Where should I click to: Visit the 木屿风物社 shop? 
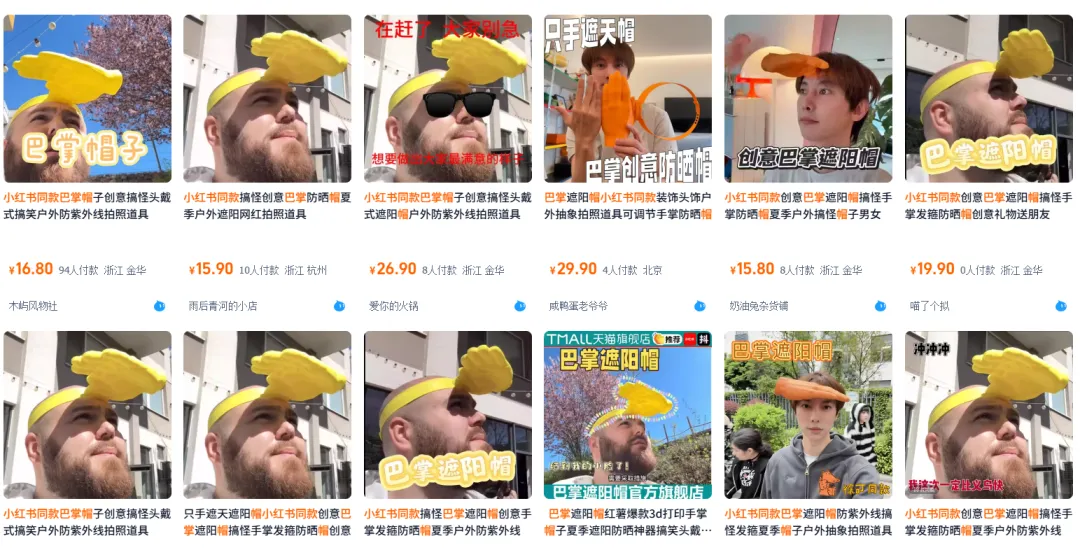pos(33,306)
